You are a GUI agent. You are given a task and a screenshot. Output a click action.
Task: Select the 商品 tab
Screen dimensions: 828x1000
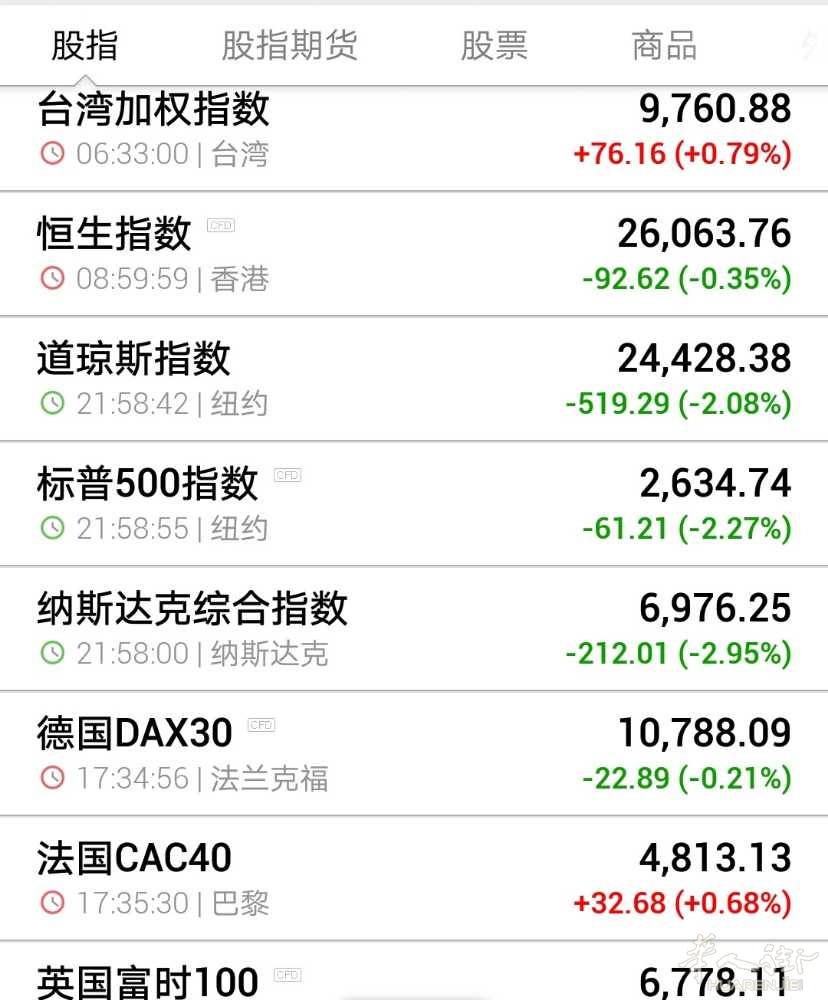point(662,44)
